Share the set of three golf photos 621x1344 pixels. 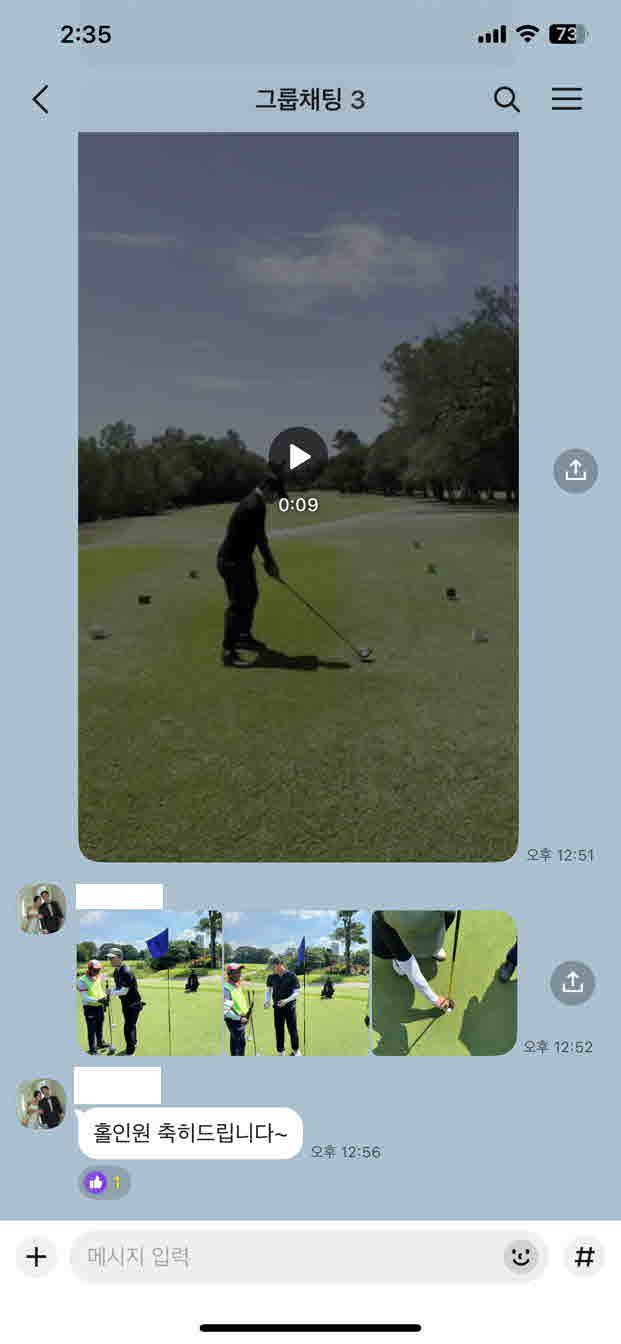click(x=572, y=983)
